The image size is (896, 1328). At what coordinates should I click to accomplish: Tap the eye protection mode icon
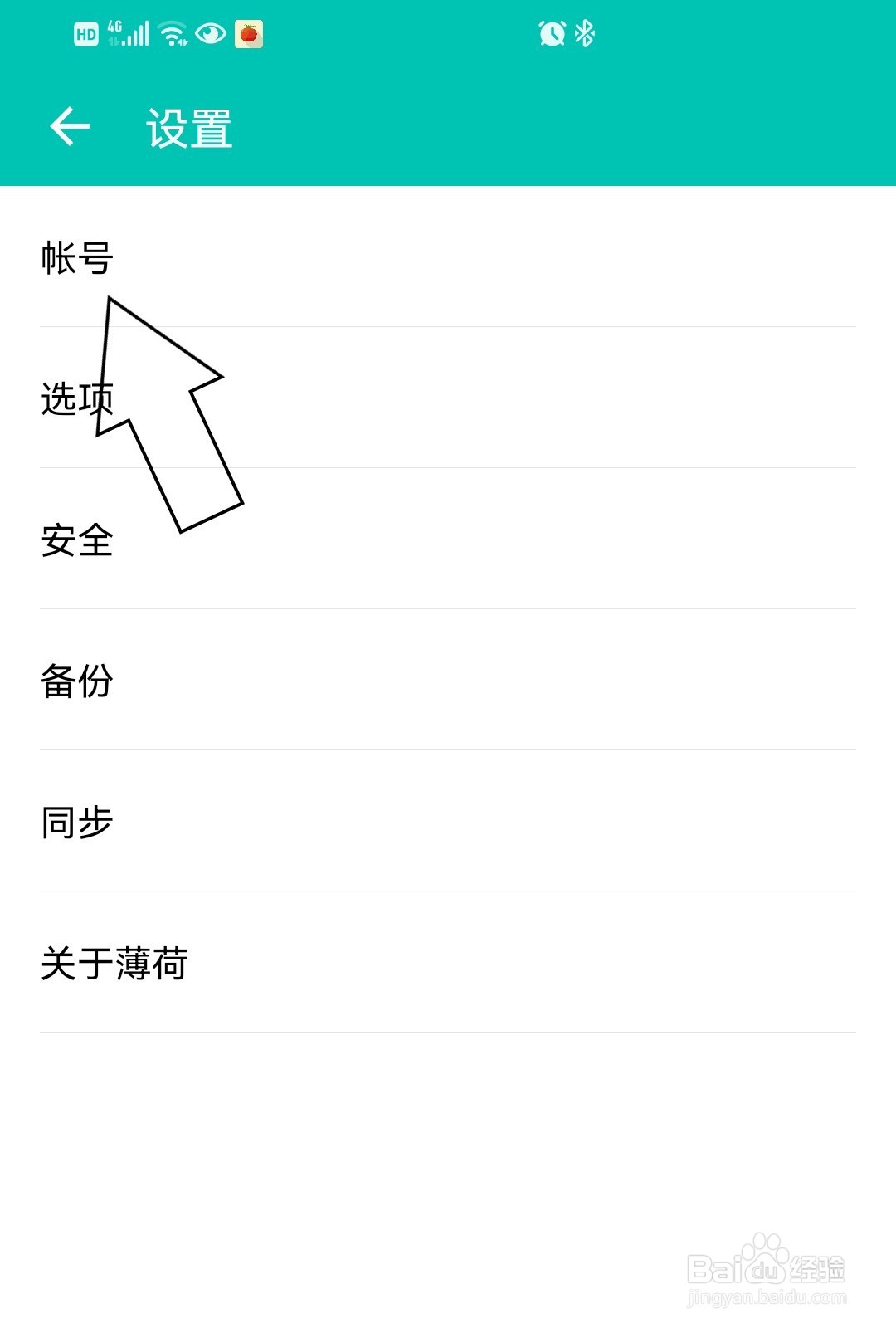pyautogui.click(x=210, y=33)
